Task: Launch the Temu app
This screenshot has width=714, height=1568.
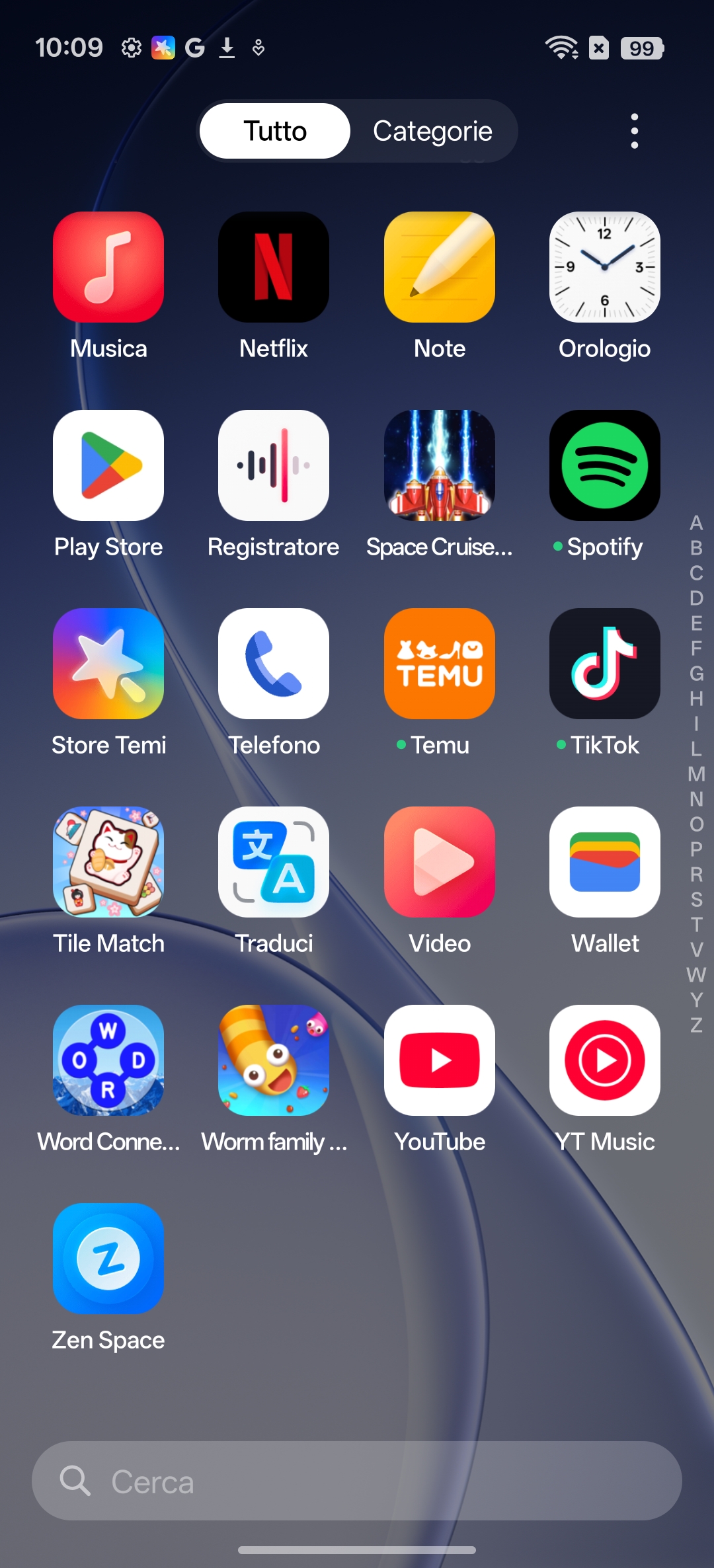Action: click(440, 664)
